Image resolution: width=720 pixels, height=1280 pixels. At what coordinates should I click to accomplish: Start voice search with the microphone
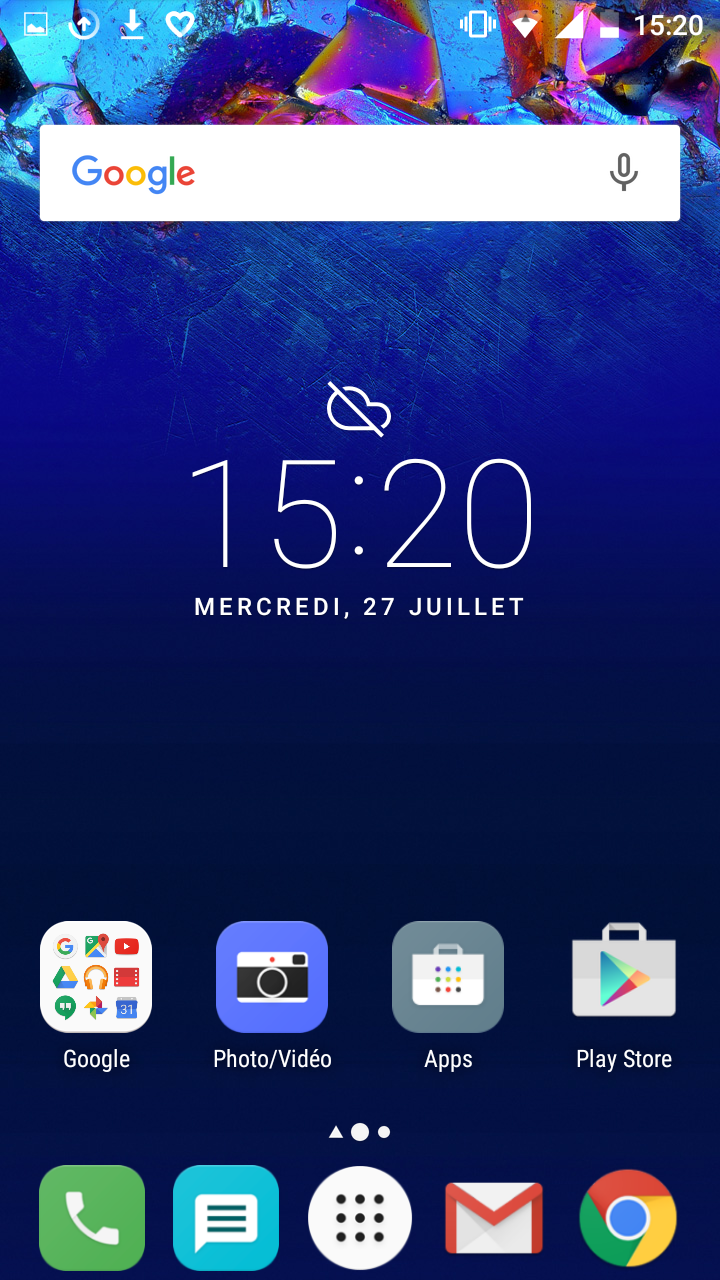click(x=623, y=173)
